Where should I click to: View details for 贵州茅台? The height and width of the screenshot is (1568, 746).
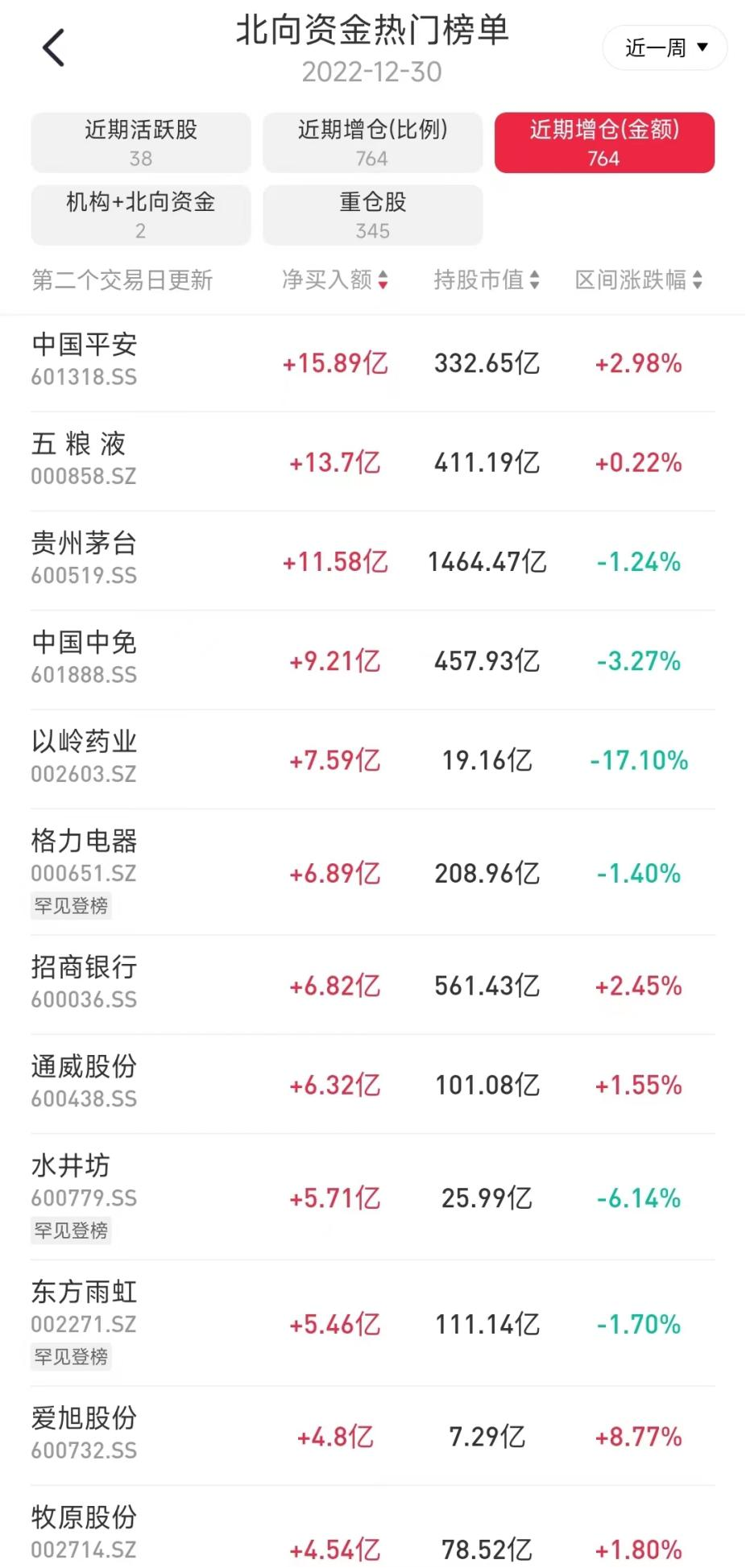(372, 561)
